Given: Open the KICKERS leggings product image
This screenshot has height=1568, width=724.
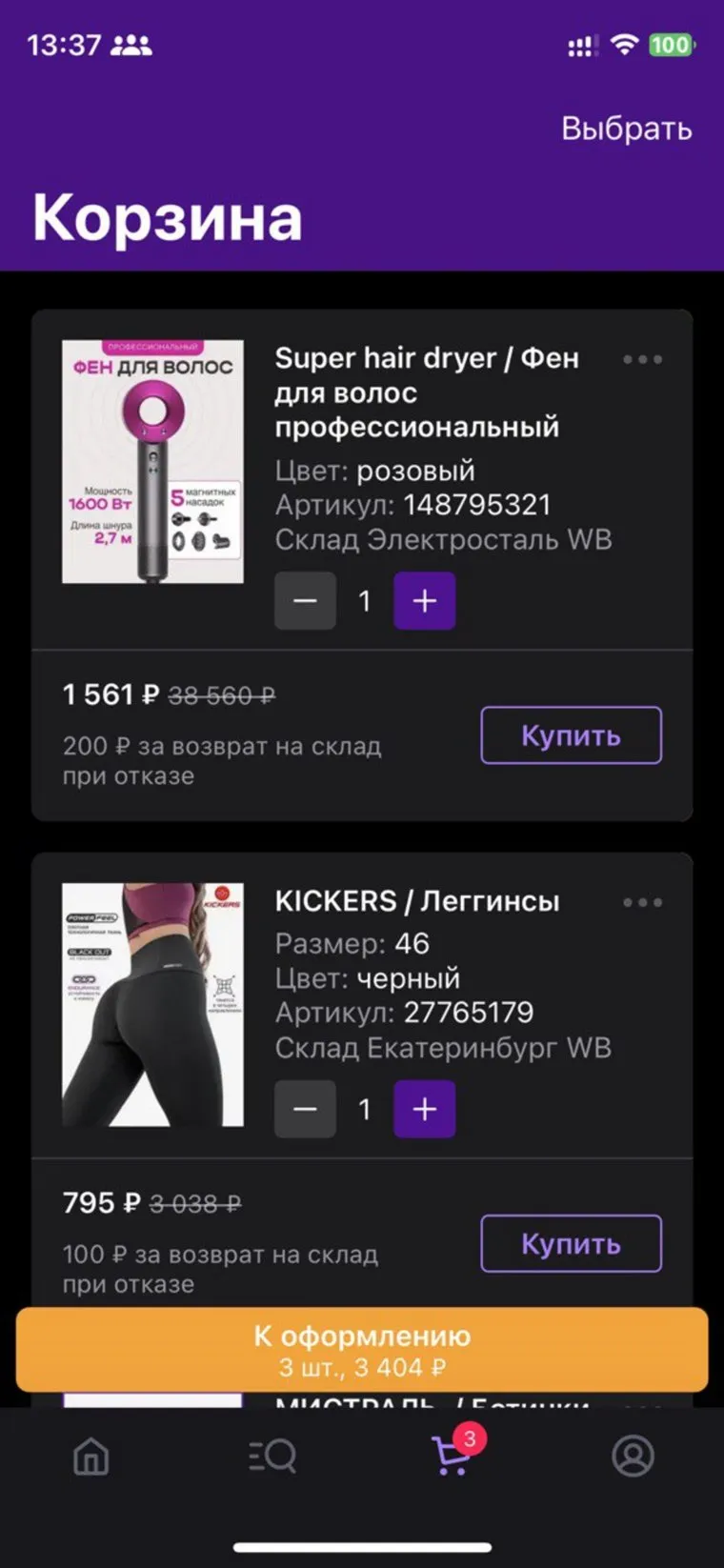Looking at the screenshot, I should tap(152, 1004).
